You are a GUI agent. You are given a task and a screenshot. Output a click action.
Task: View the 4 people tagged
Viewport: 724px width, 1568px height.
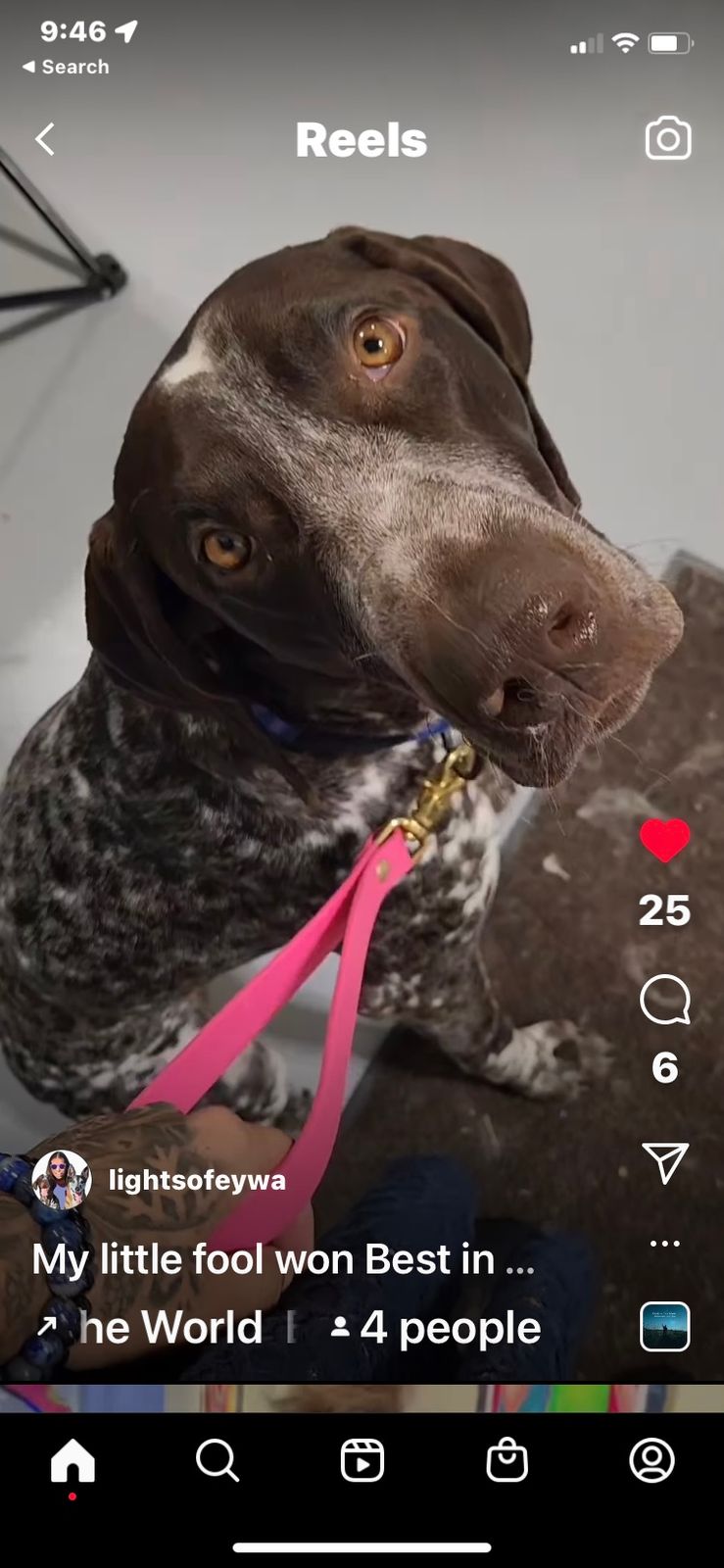pos(436,1328)
